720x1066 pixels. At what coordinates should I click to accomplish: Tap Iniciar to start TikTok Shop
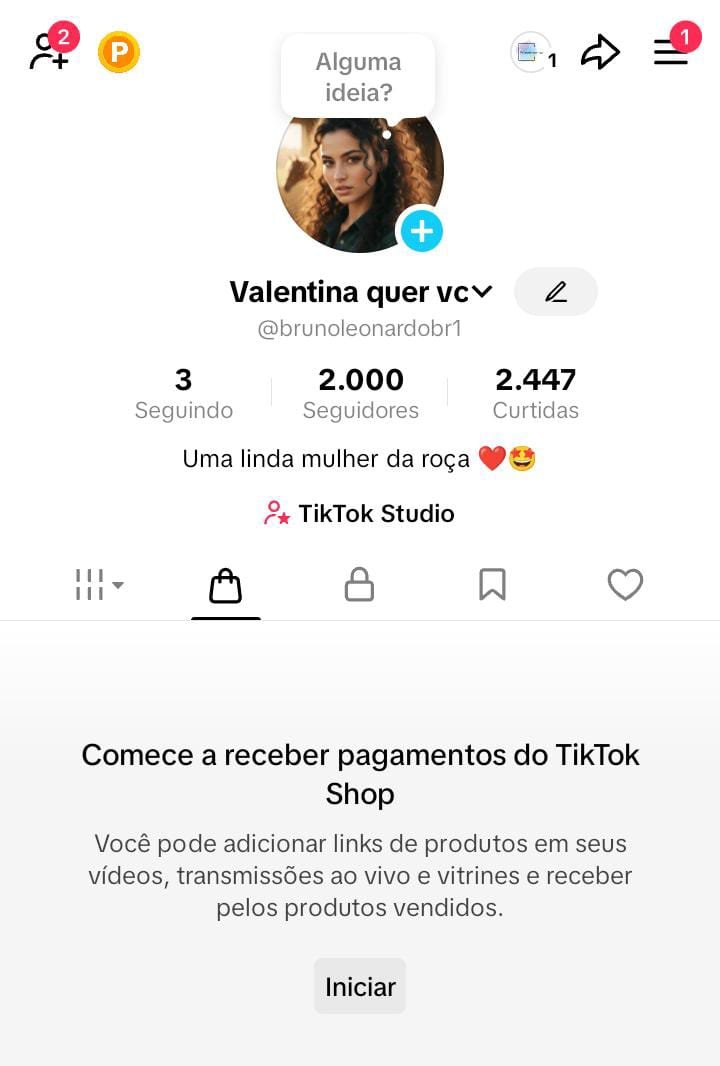click(x=360, y=987)
